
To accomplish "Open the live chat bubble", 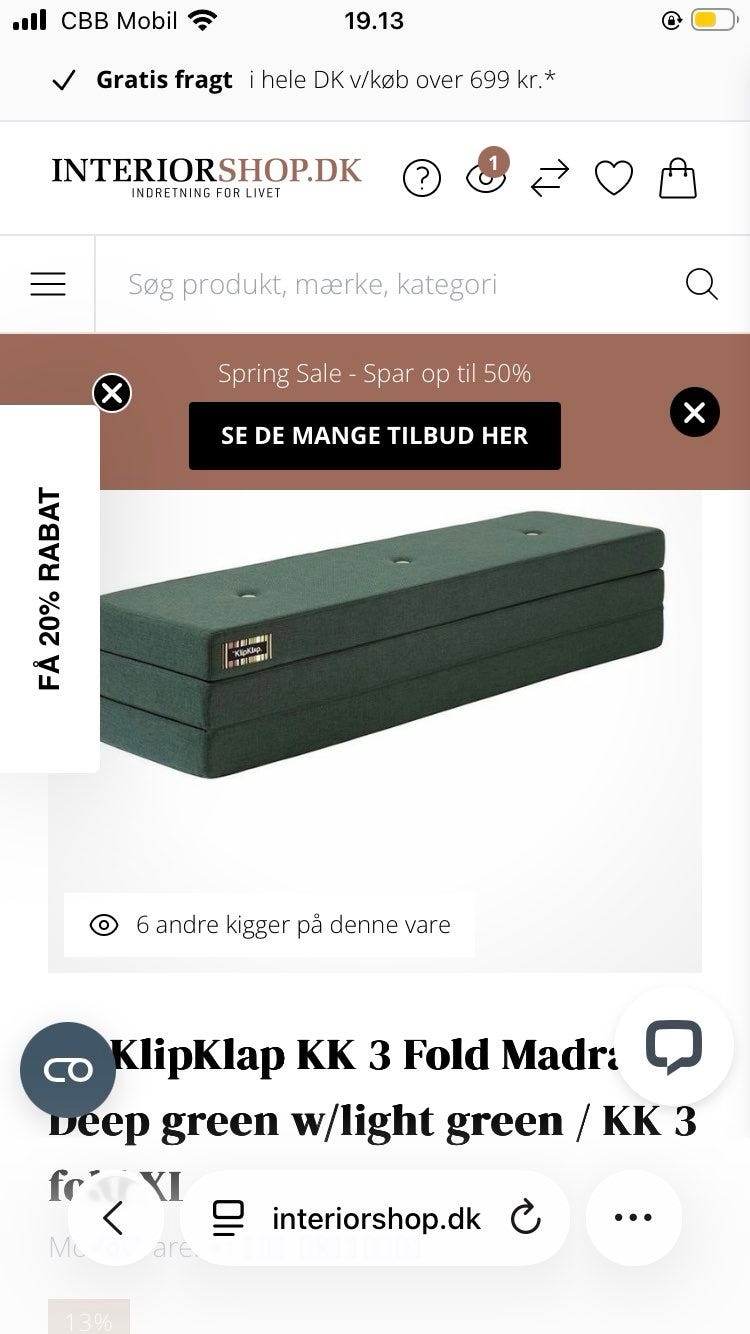I will pyautogui.click(x=673, y=1046).
